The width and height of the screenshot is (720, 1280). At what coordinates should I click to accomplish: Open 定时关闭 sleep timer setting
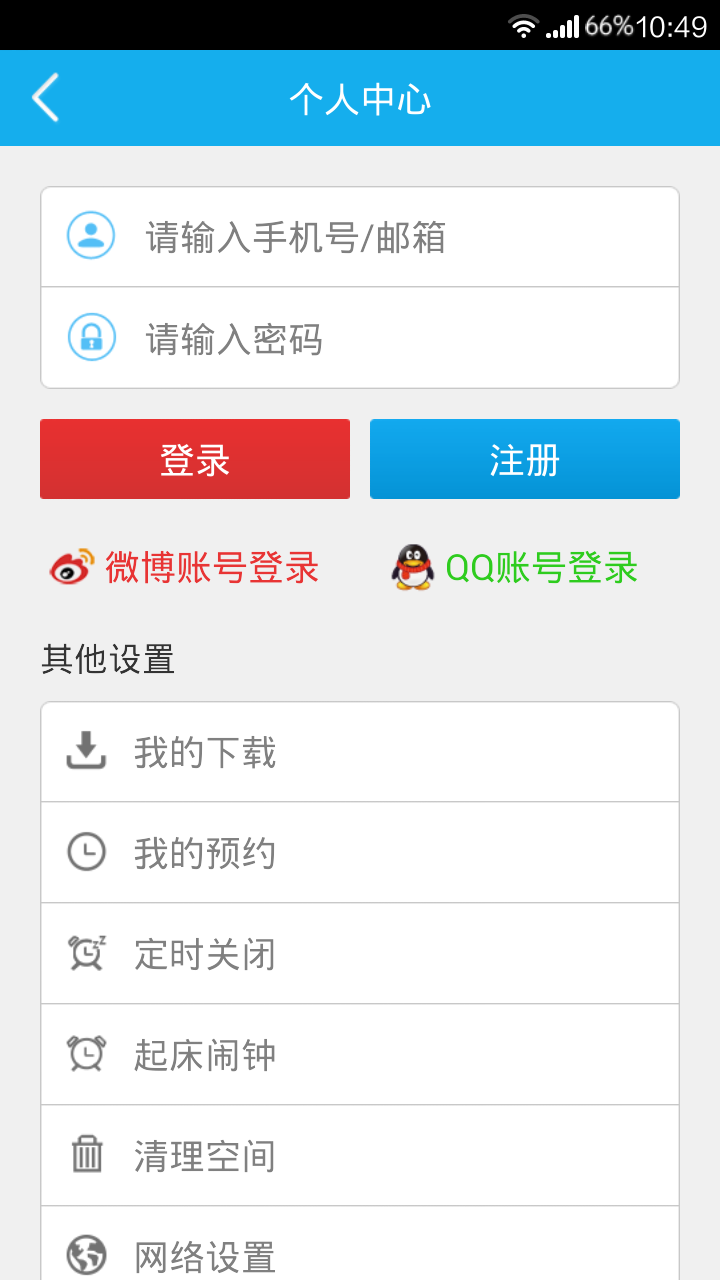point(360,954)
